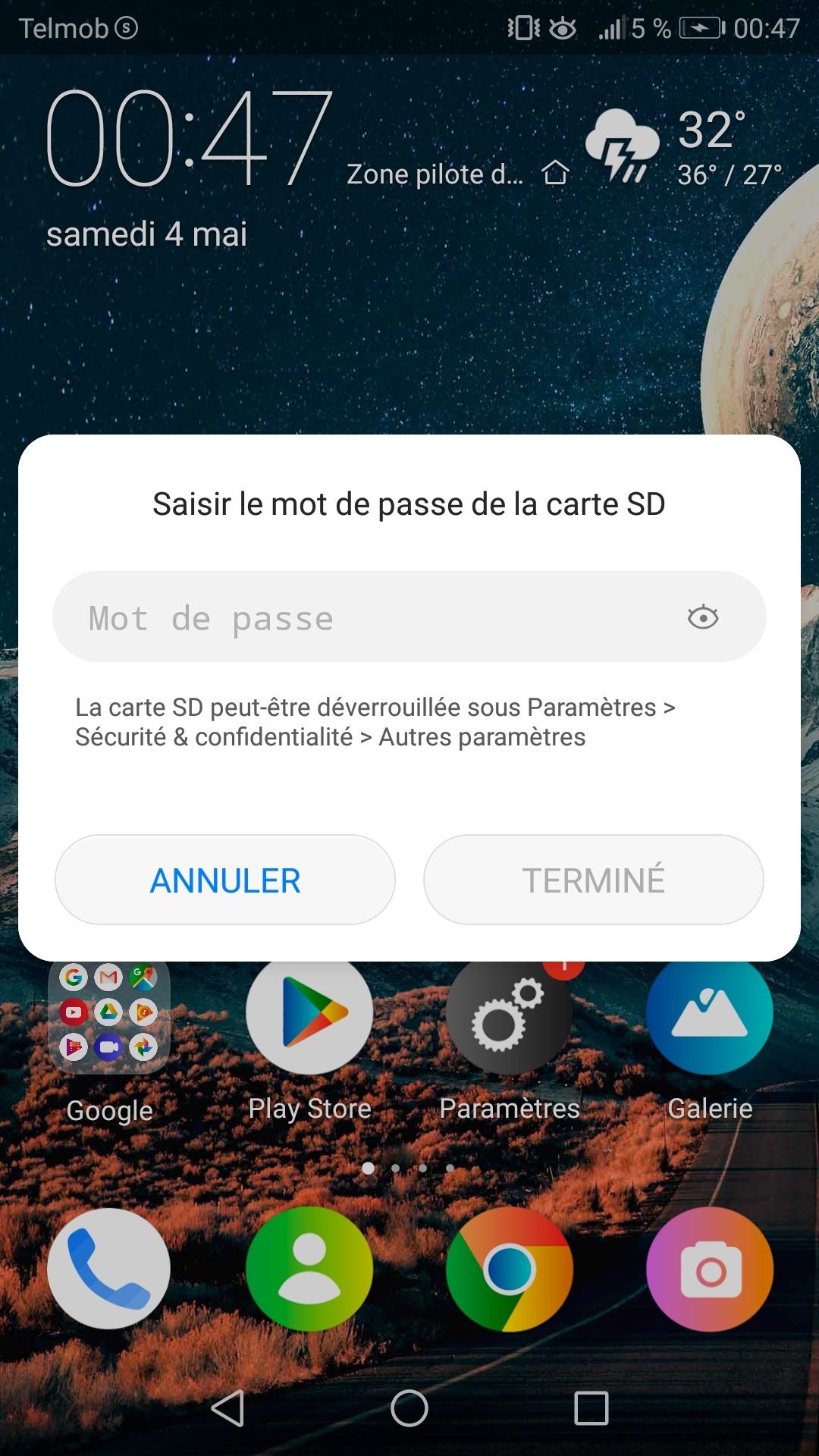Open the Contacts app in the dock

pos(309,1269)
